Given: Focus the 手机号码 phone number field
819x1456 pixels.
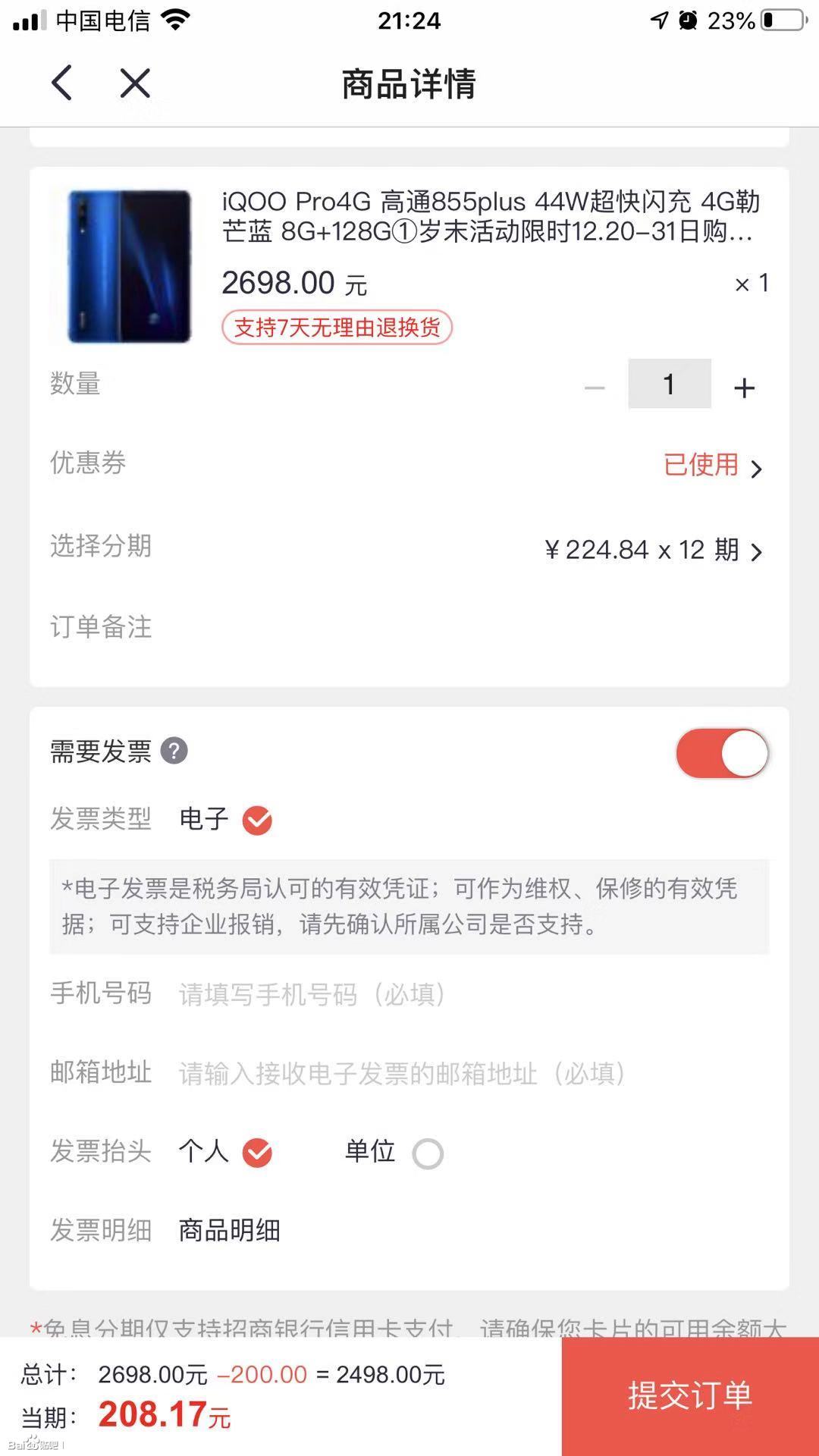Looking at the screenshot, I should tap(455, 994).
